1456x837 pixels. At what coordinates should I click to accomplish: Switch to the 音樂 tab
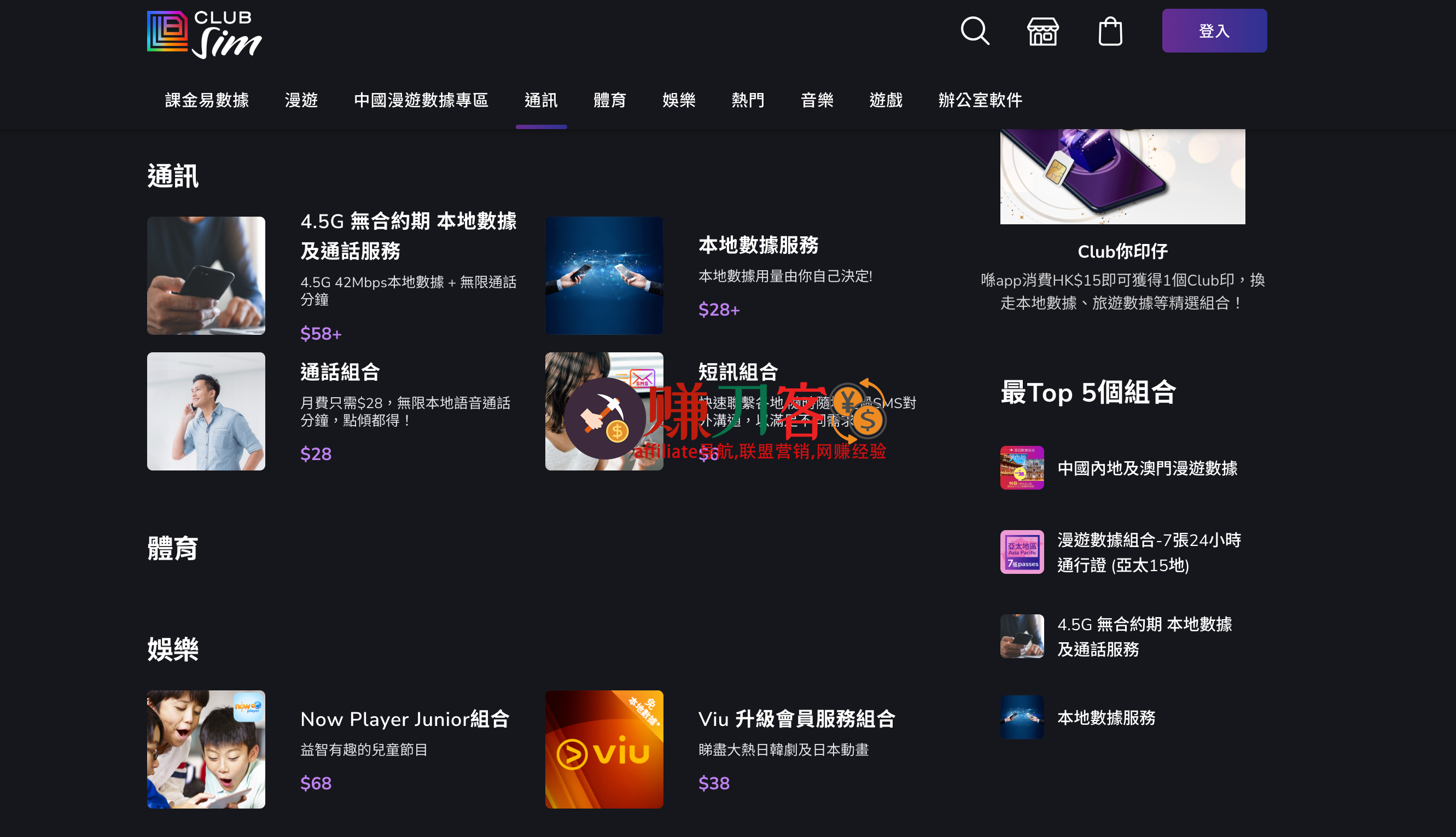817,100
